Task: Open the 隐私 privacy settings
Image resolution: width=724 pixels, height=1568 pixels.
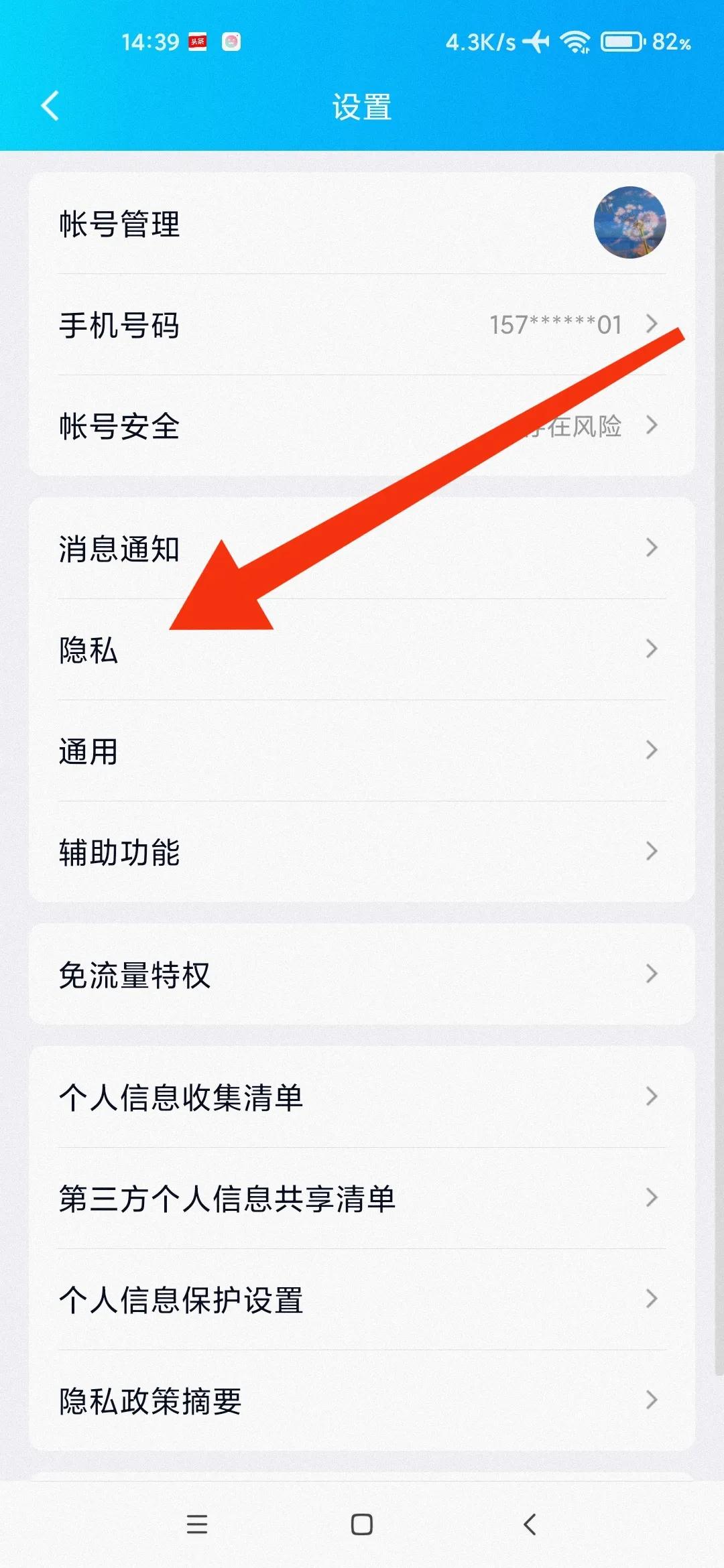Action: point(362,649)
